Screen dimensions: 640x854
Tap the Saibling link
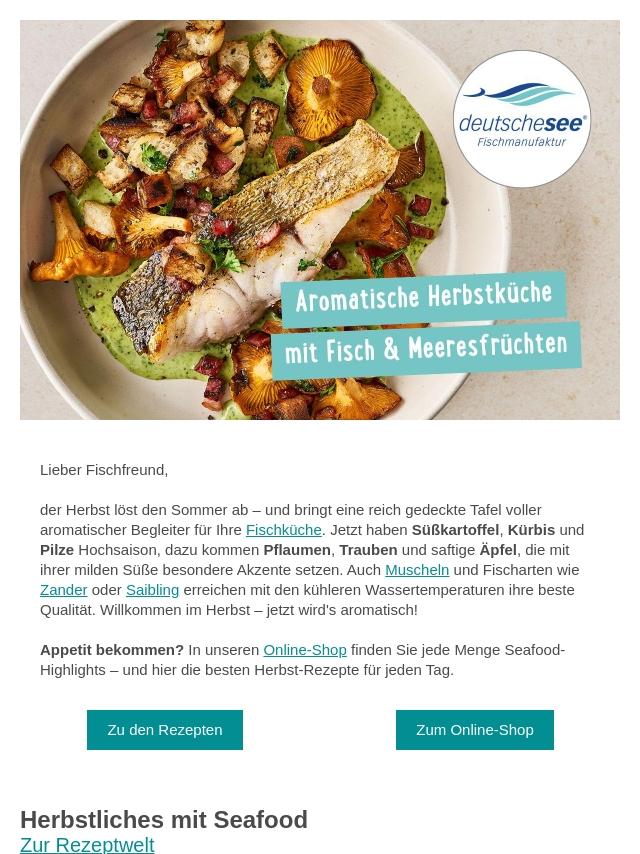pos(152,589)
